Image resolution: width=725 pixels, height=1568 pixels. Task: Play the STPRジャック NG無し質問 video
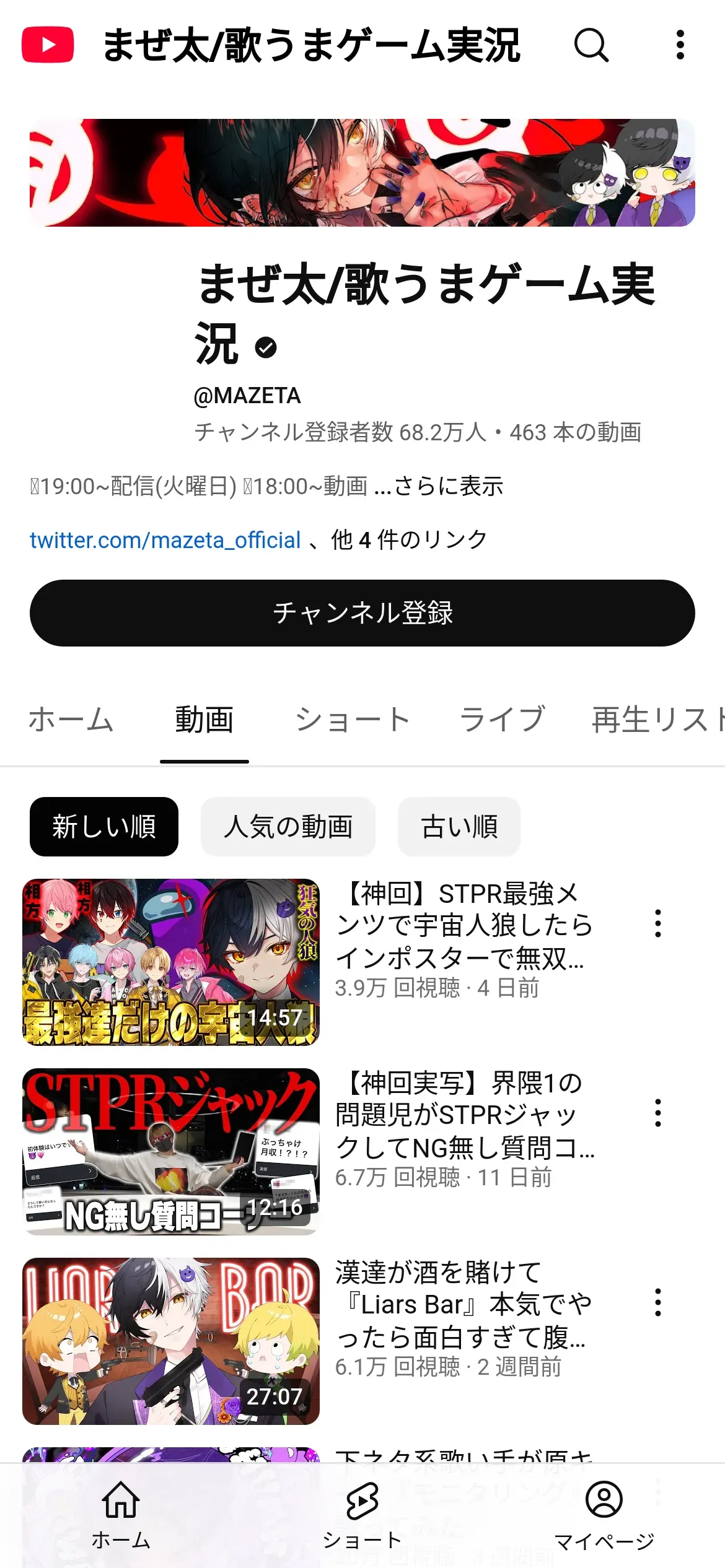[x=171, y=1152]
